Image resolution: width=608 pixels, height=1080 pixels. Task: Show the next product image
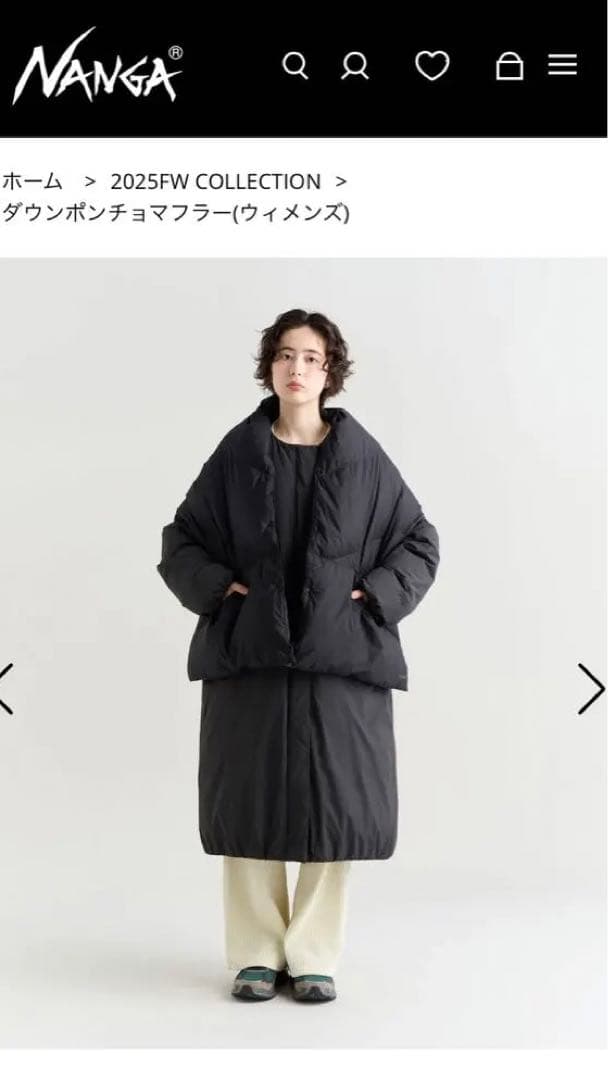coord(590,689)
